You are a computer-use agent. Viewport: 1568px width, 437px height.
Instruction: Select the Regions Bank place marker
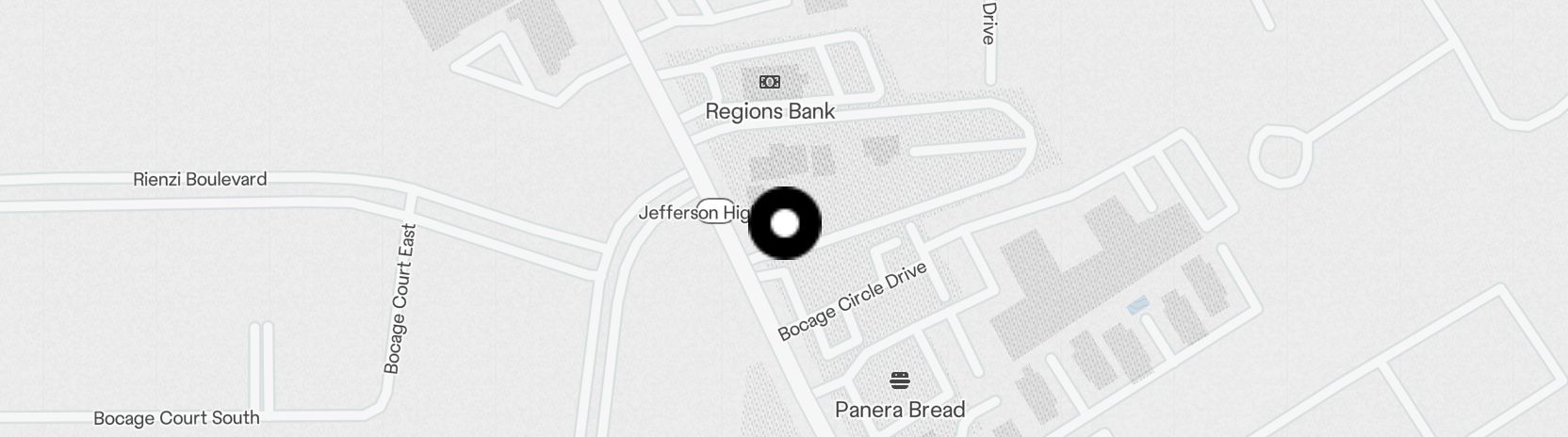pos(770,83)
